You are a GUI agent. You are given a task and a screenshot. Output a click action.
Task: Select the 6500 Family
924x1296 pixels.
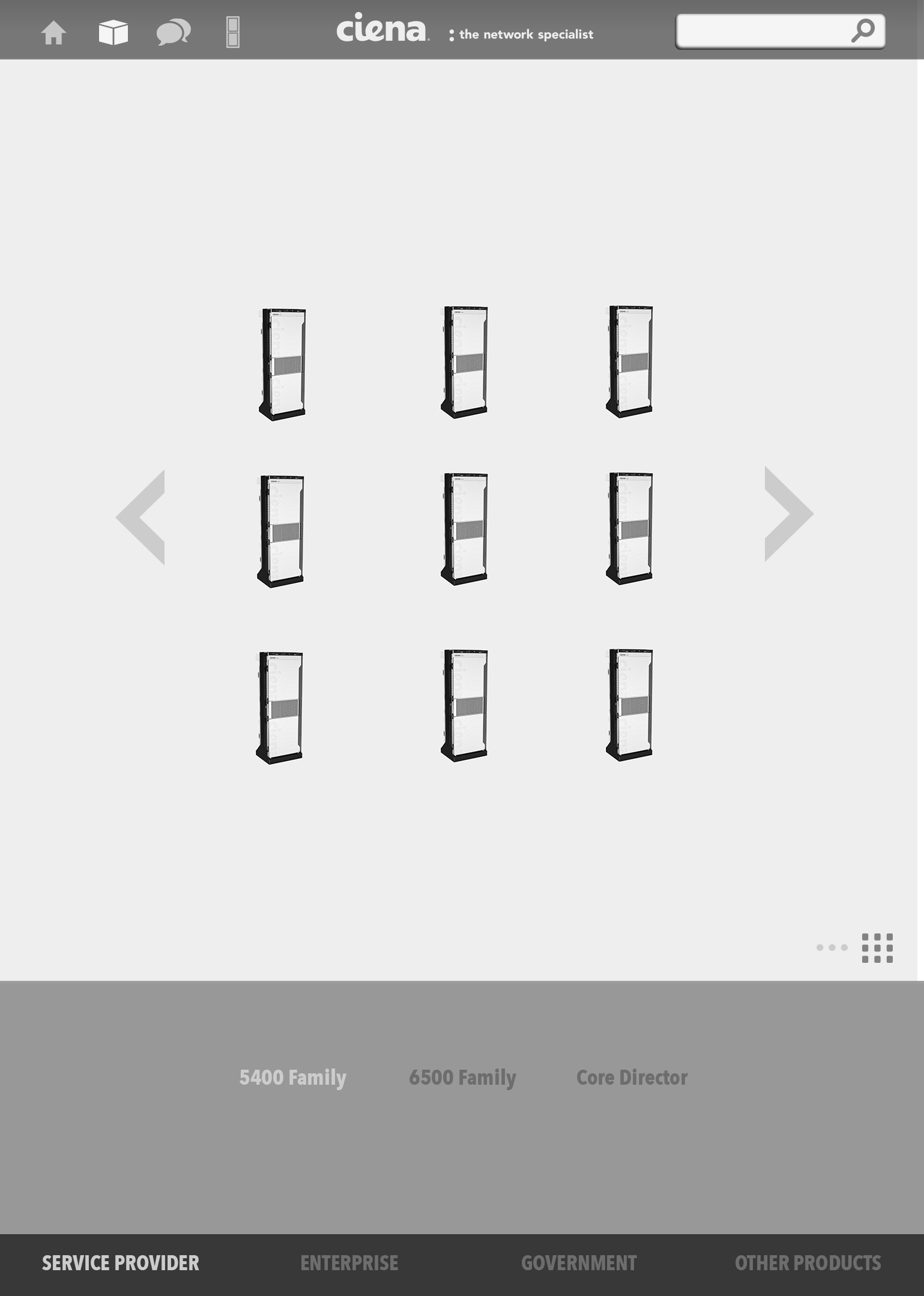pos(462,1077)
